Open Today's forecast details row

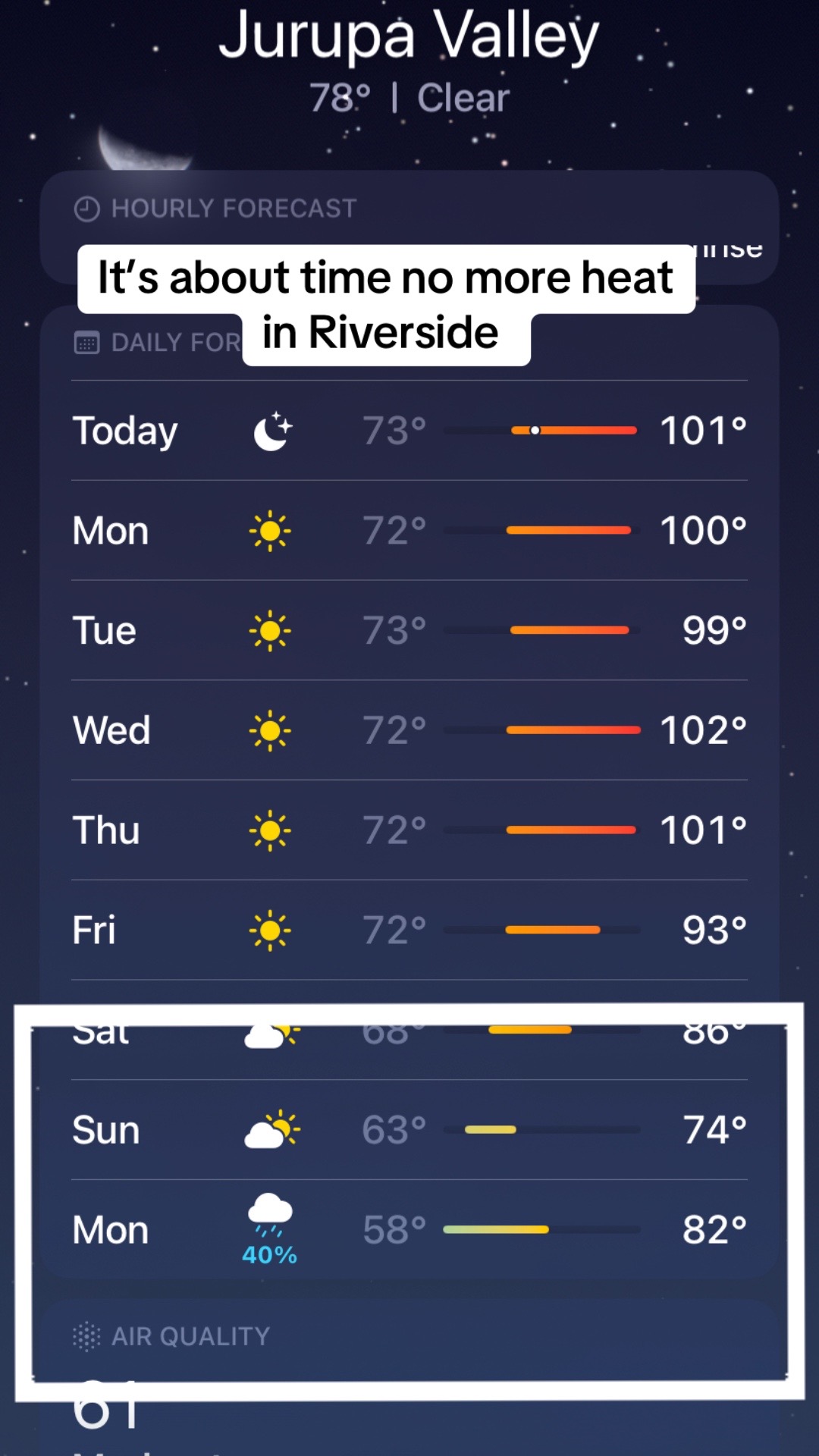click(x=409, y=431)
